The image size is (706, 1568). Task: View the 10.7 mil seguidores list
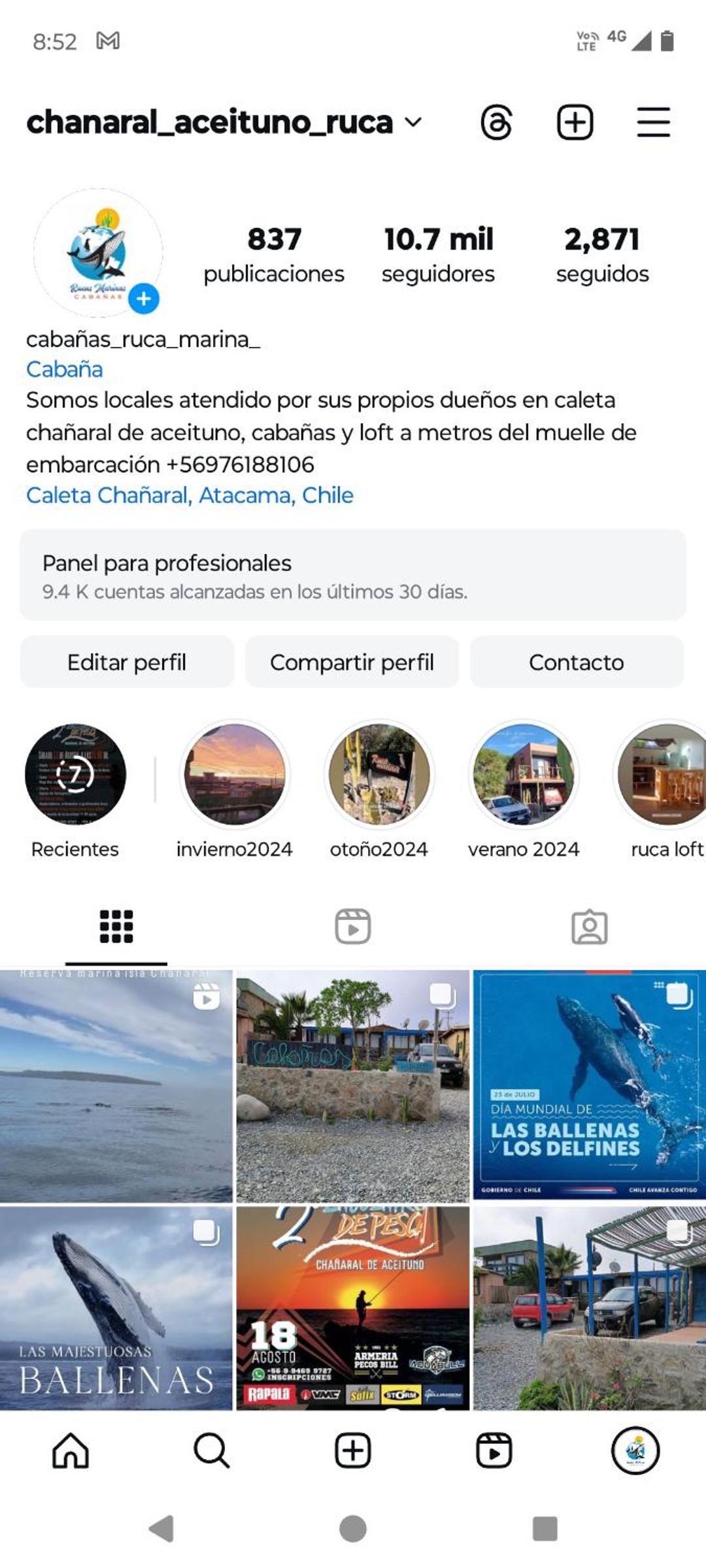click(x=438, y=255)
